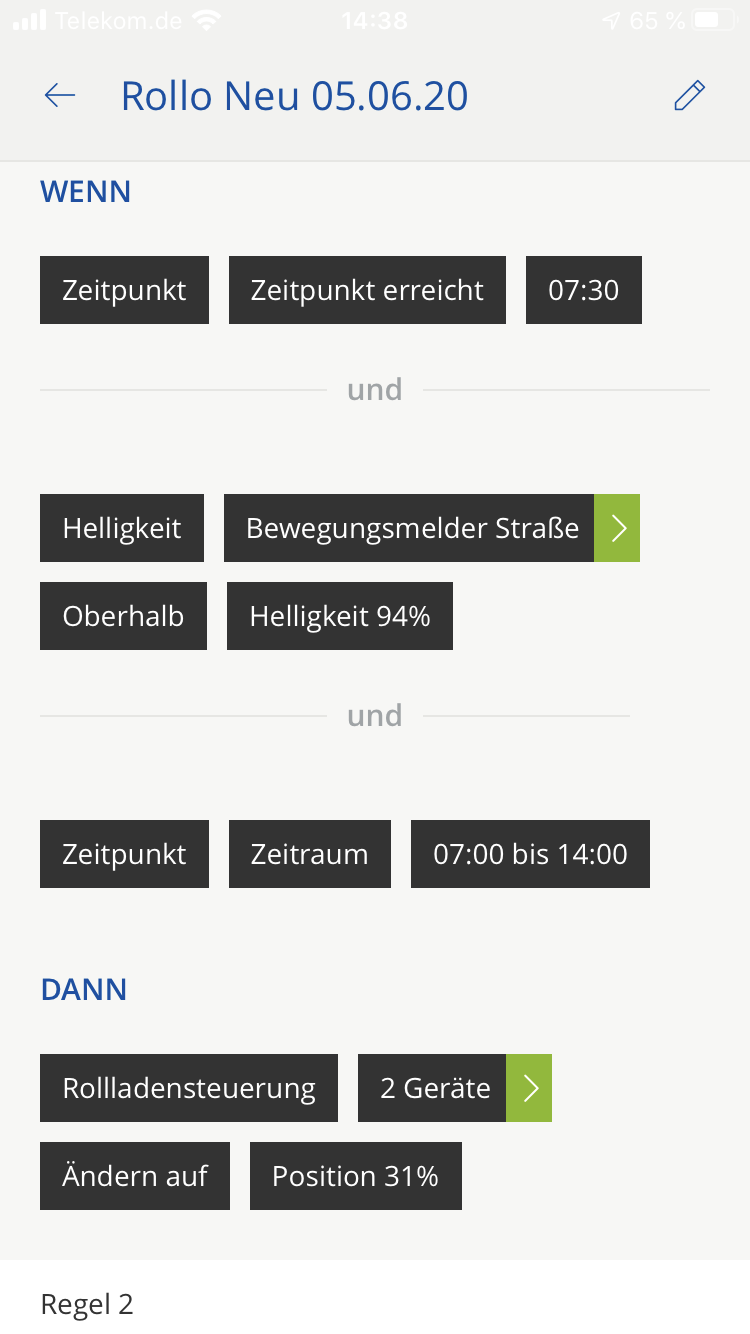750x1334 pixels.
Task: Tap the Helligkeit 94% chip
Action: click(339, 616)
